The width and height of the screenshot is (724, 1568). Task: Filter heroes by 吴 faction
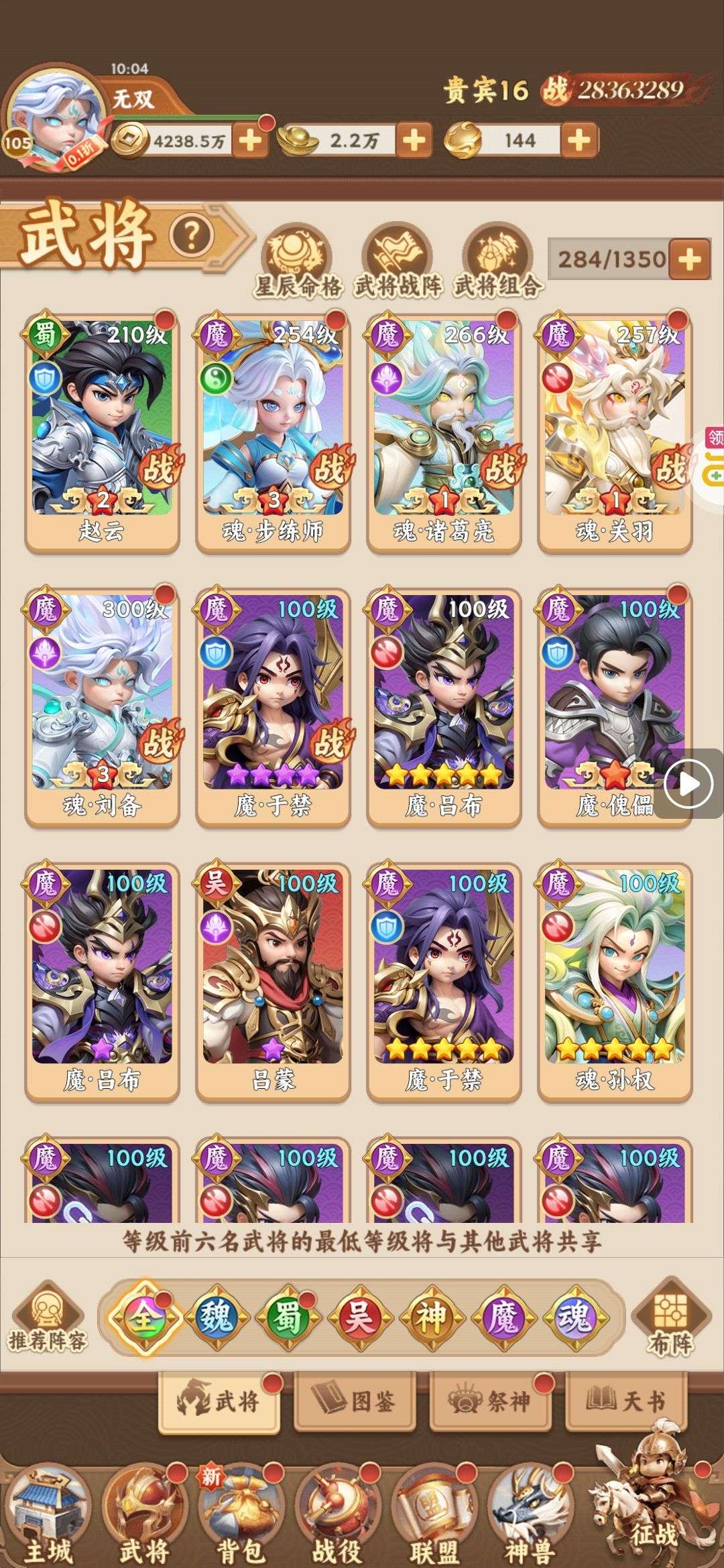pos(359,1317)
